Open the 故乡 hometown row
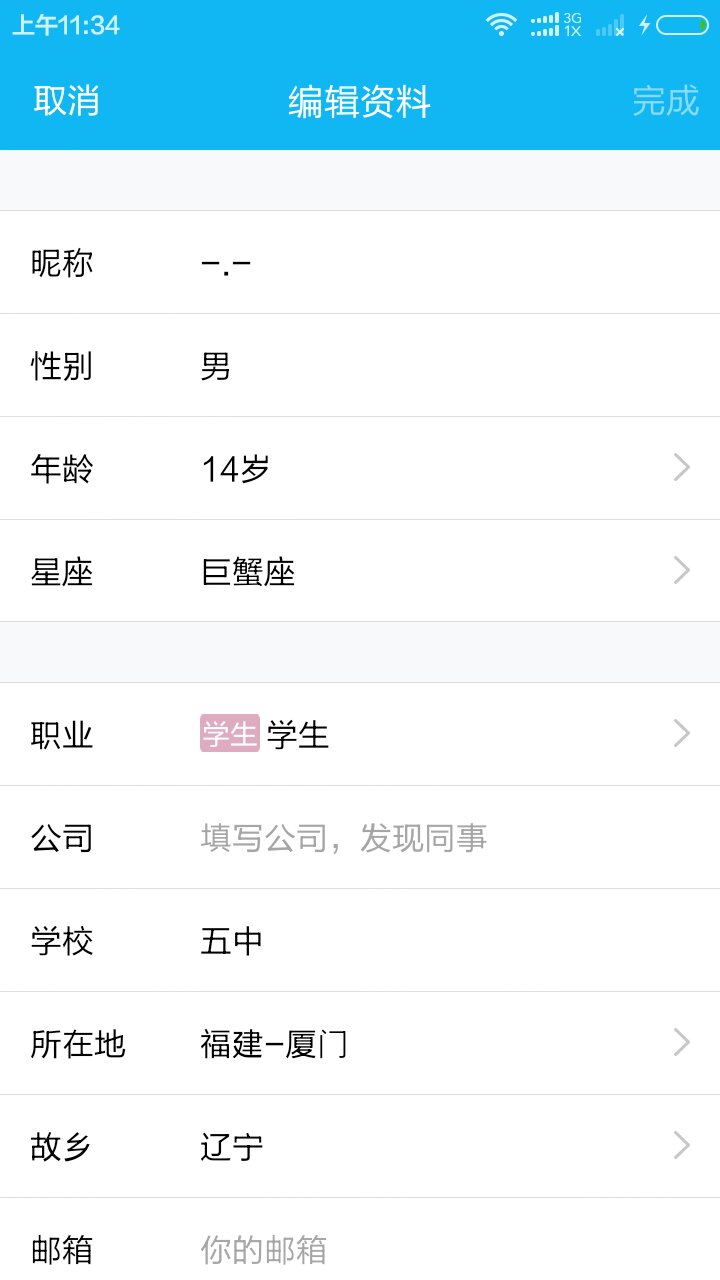 [360, 1147]
